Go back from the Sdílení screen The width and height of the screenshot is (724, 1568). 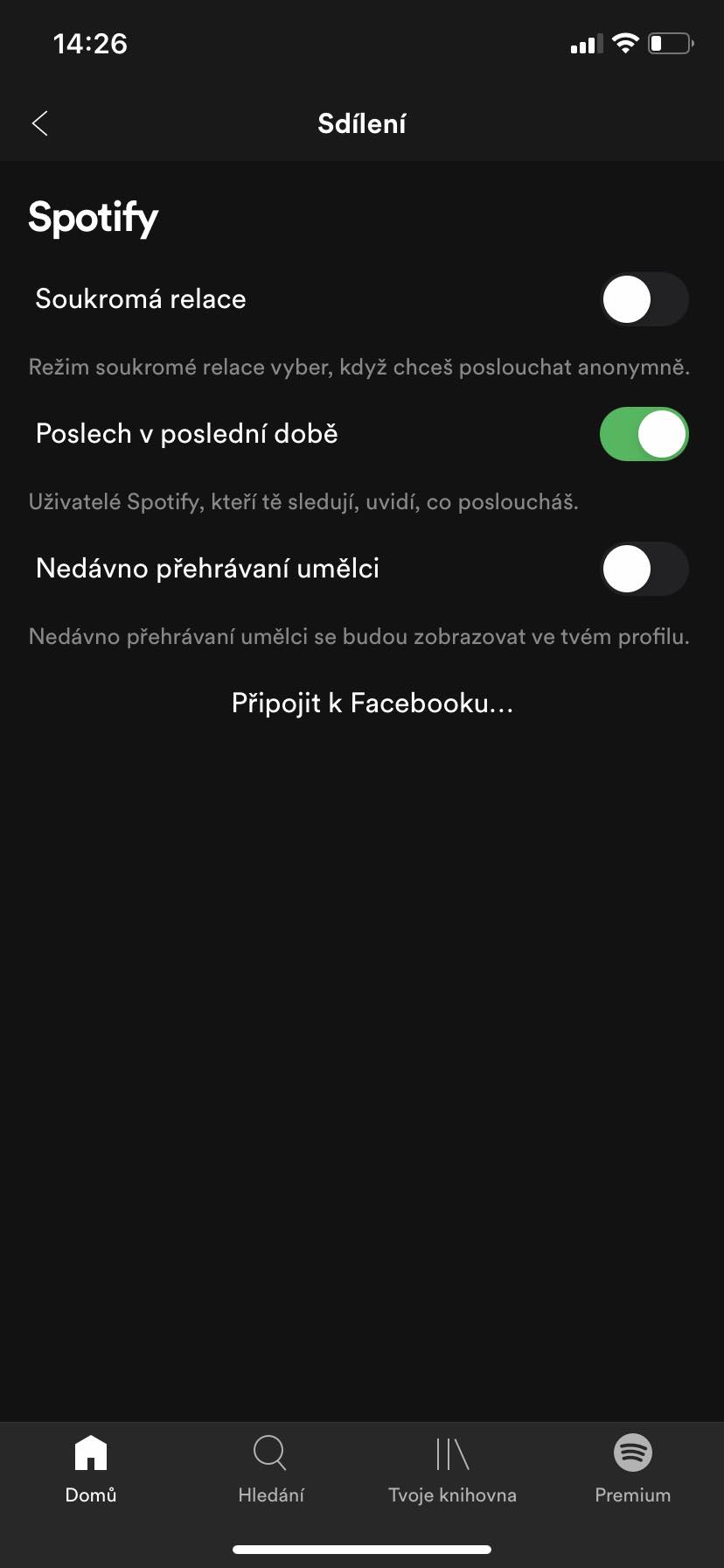[x=40, y=123]
